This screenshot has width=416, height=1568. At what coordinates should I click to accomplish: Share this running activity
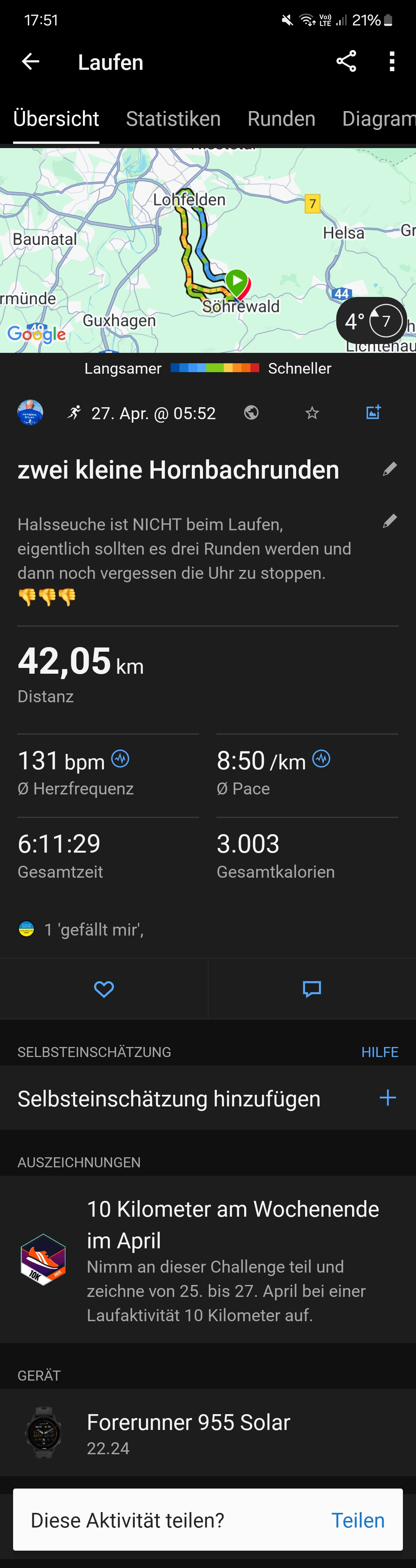(x=346, y=61)
